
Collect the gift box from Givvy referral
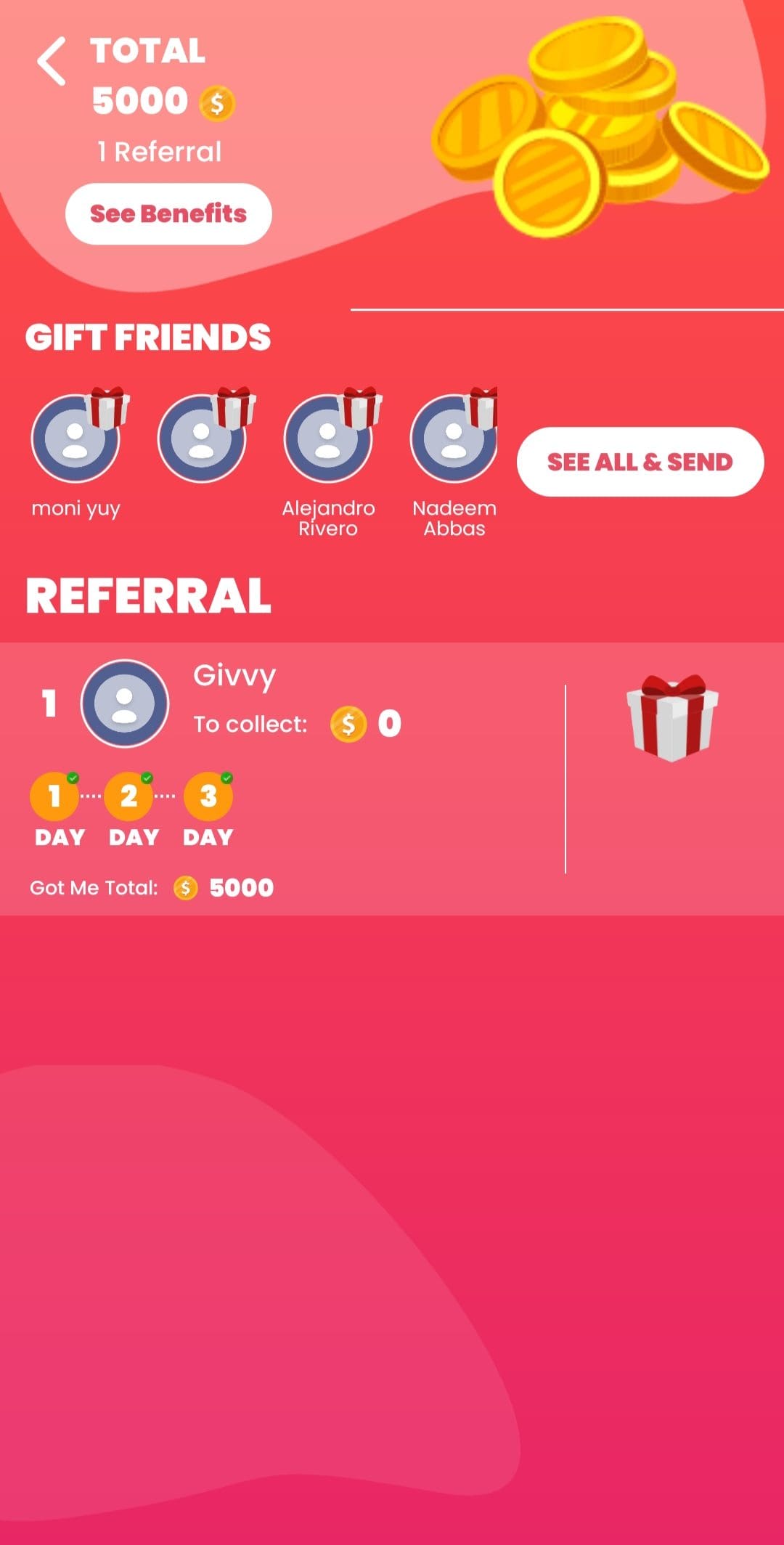pyautogui.click(x=672, y=717)
